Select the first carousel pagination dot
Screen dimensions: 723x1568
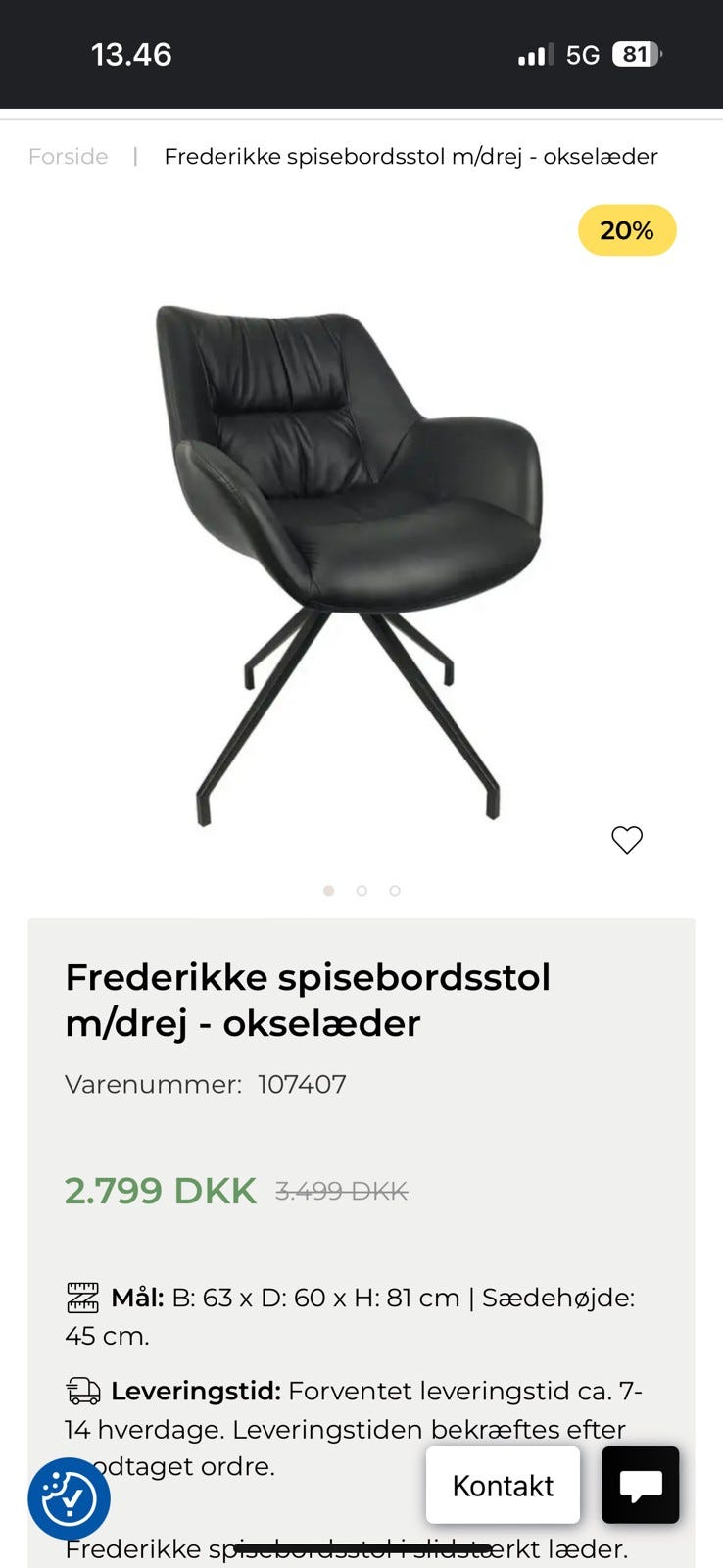[329, 892]
